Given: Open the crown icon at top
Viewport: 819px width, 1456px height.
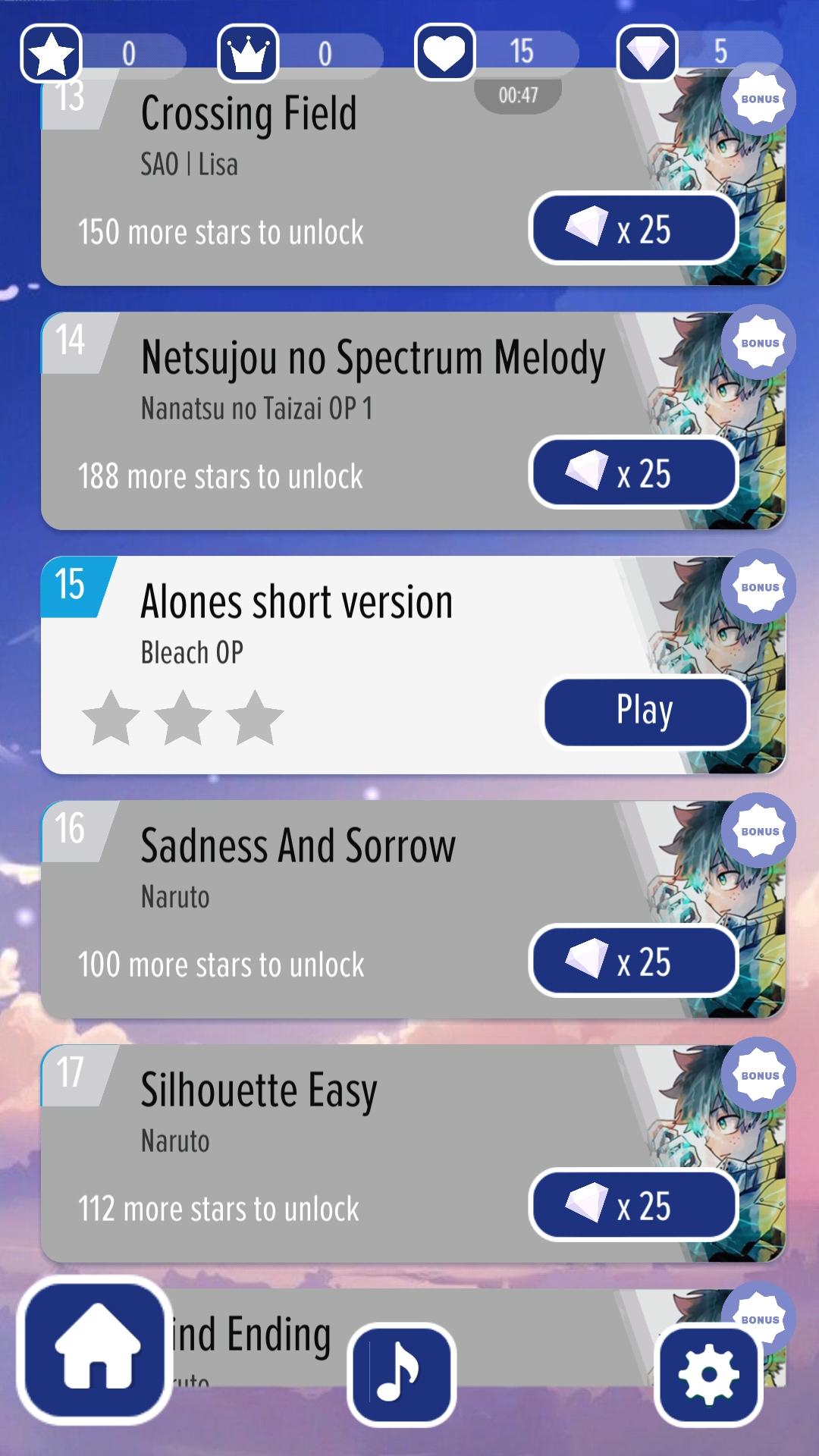Looking at the screenshot, I should tap(248, 53).
